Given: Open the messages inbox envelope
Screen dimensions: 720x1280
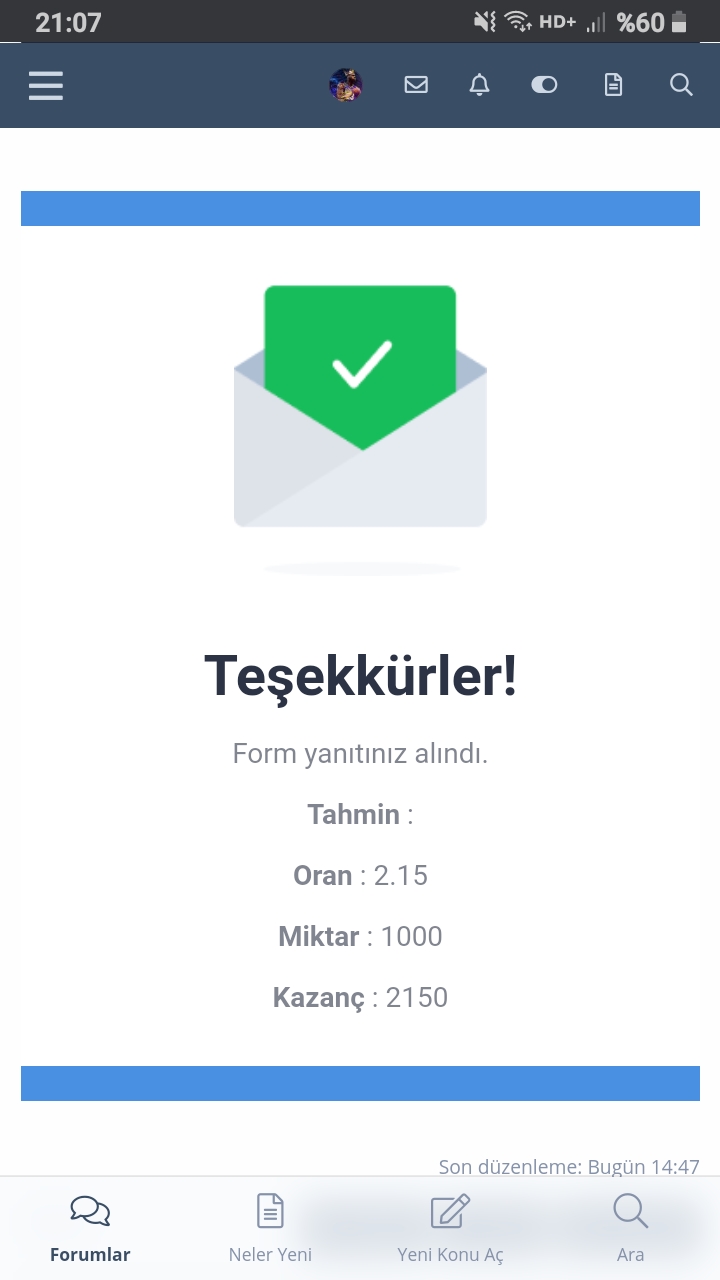Looking at the screenshot, I should (x=416, y=85).
